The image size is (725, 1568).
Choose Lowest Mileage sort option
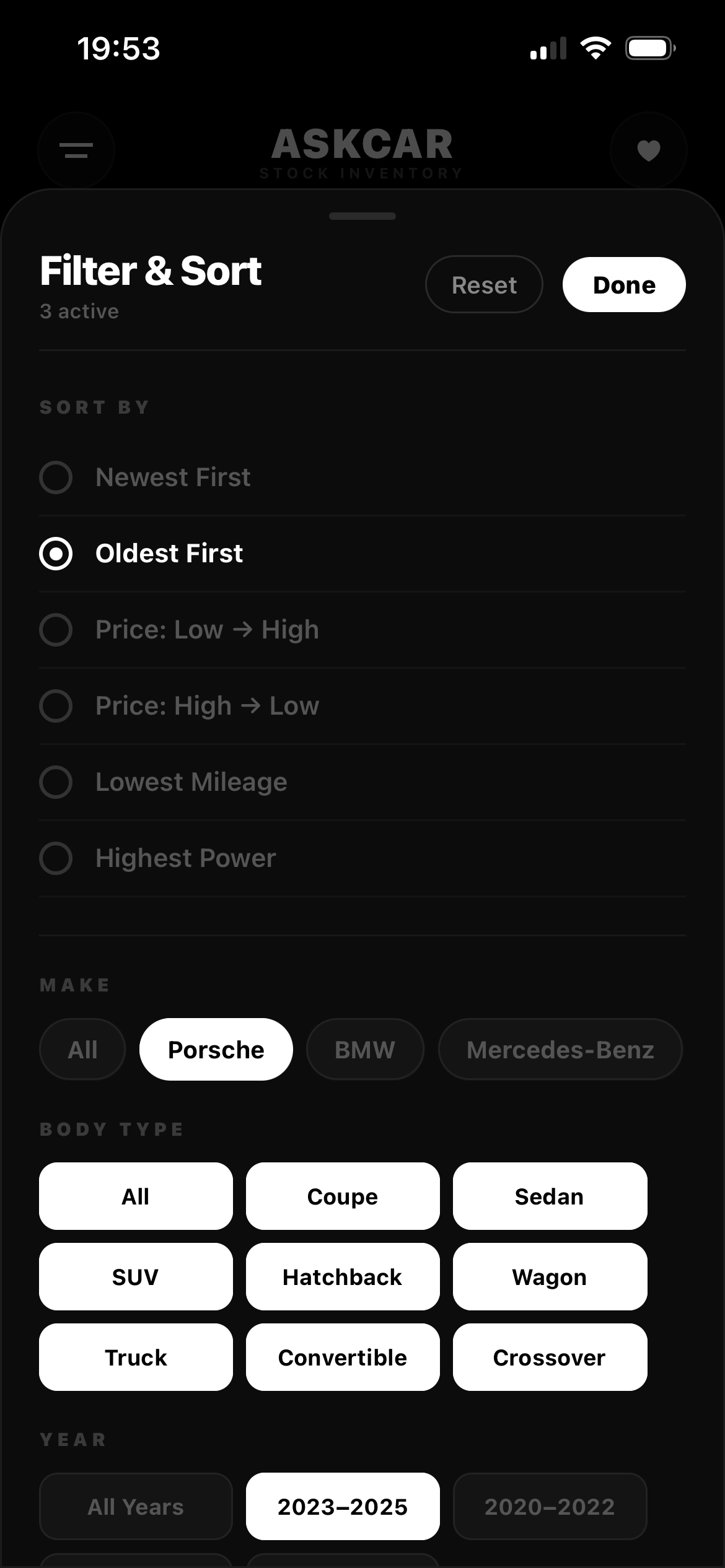tap(191, 782)
